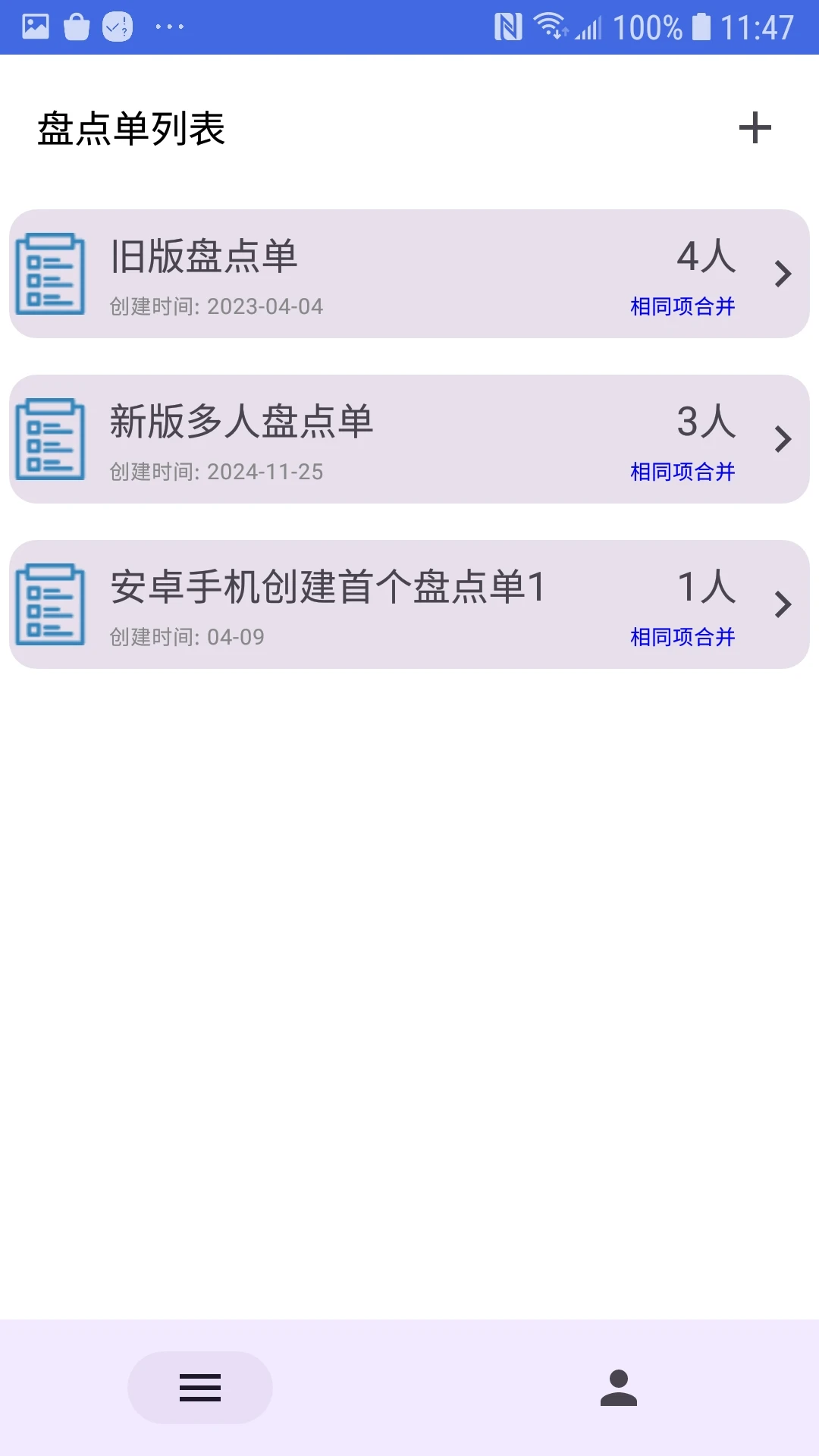Click 相同项合并 under 旧版盘点单
The image size is (819, 1456).
click(681, 307)
